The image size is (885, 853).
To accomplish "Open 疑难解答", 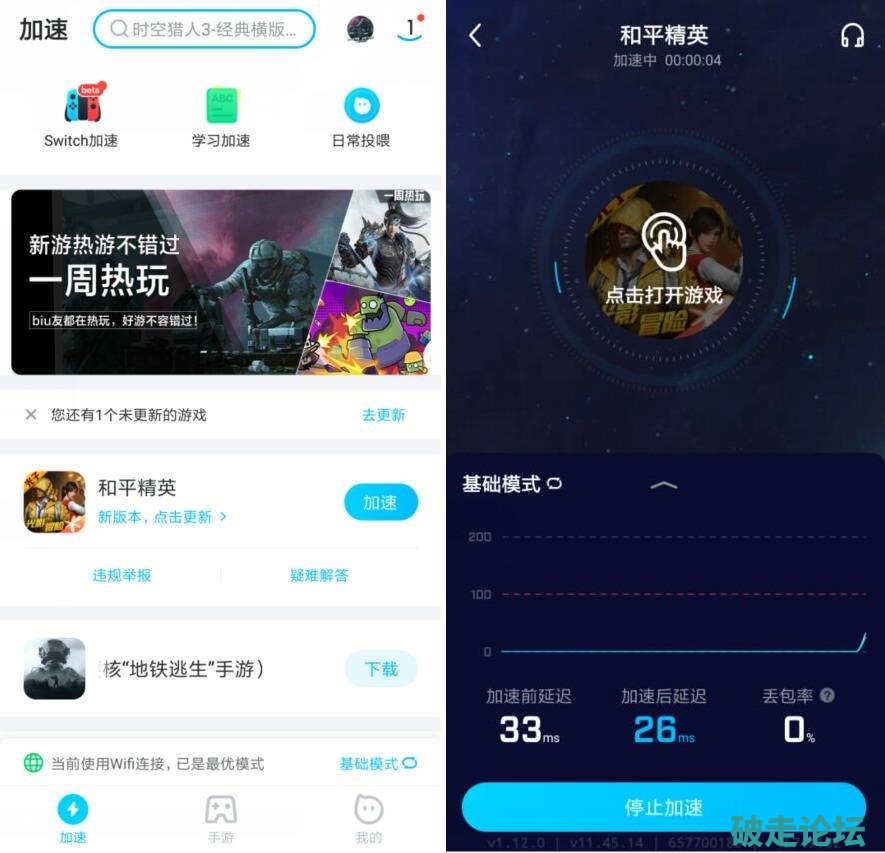I will tap(319, 575).
